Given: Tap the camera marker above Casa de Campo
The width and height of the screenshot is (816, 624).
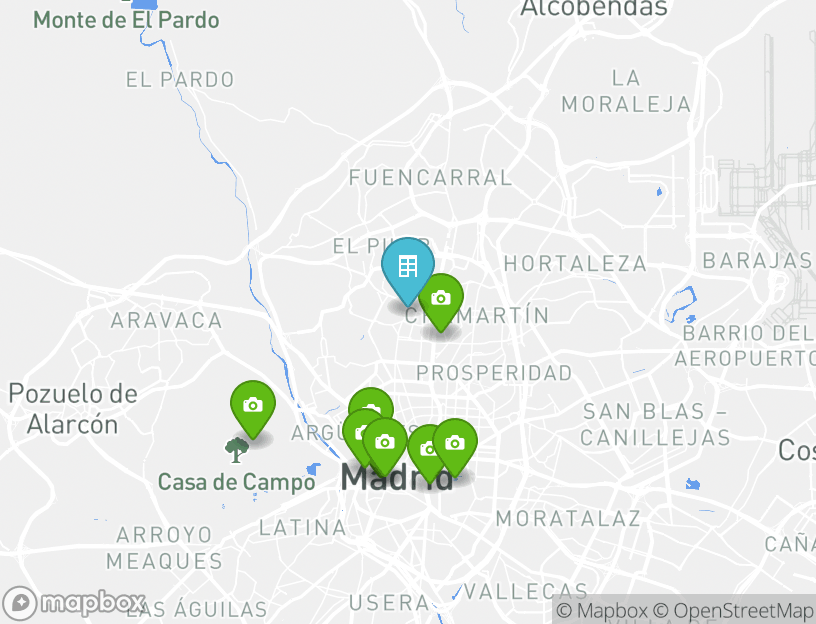Looking at the screenshot, I should pos(253,406).
